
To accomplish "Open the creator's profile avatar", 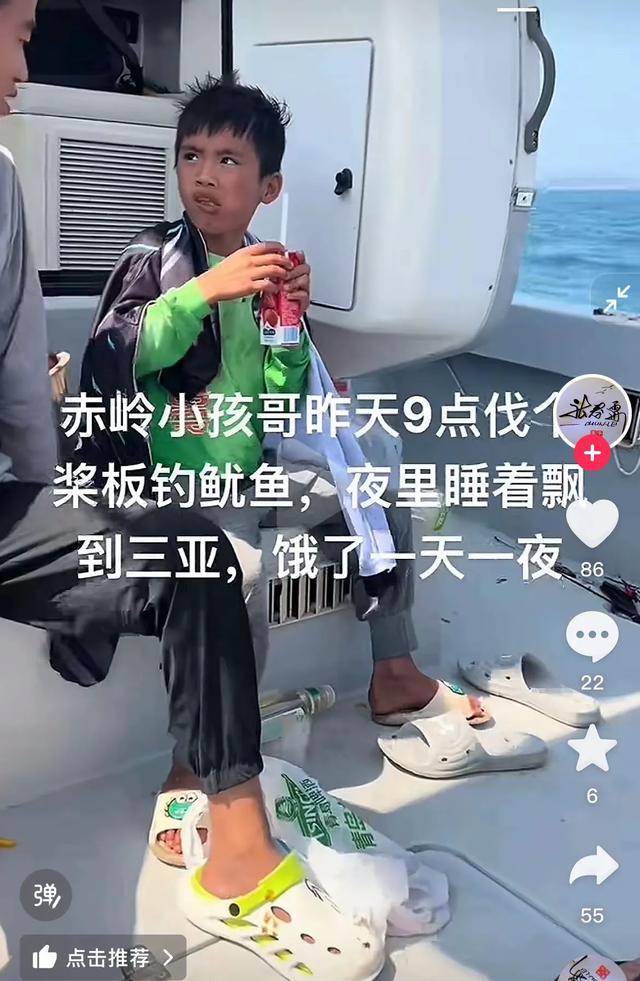I will pyautogui.click(x=592, y=410).
